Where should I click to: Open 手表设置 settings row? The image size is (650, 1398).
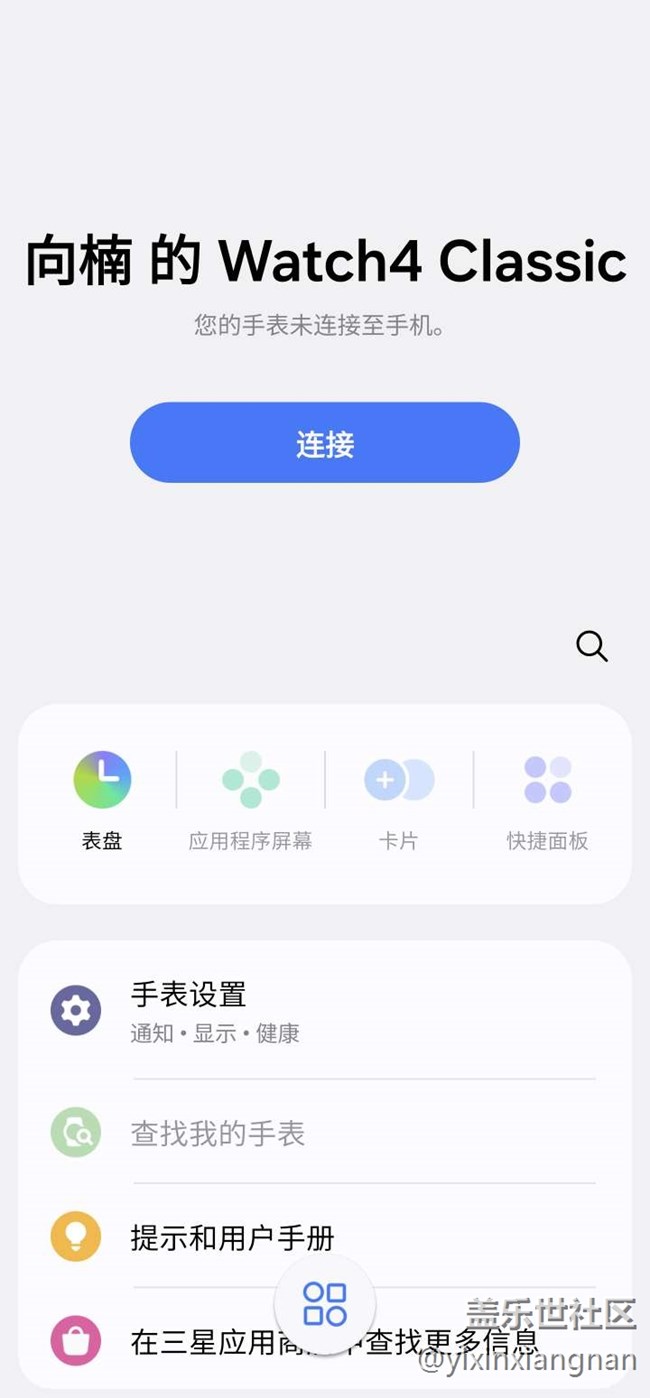(325, 1011)
